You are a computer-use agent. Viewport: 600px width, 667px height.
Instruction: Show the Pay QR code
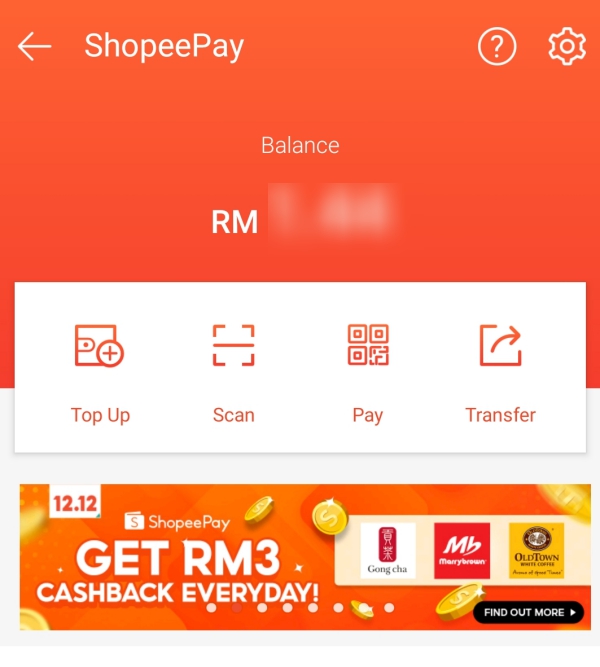pos(367,369)
